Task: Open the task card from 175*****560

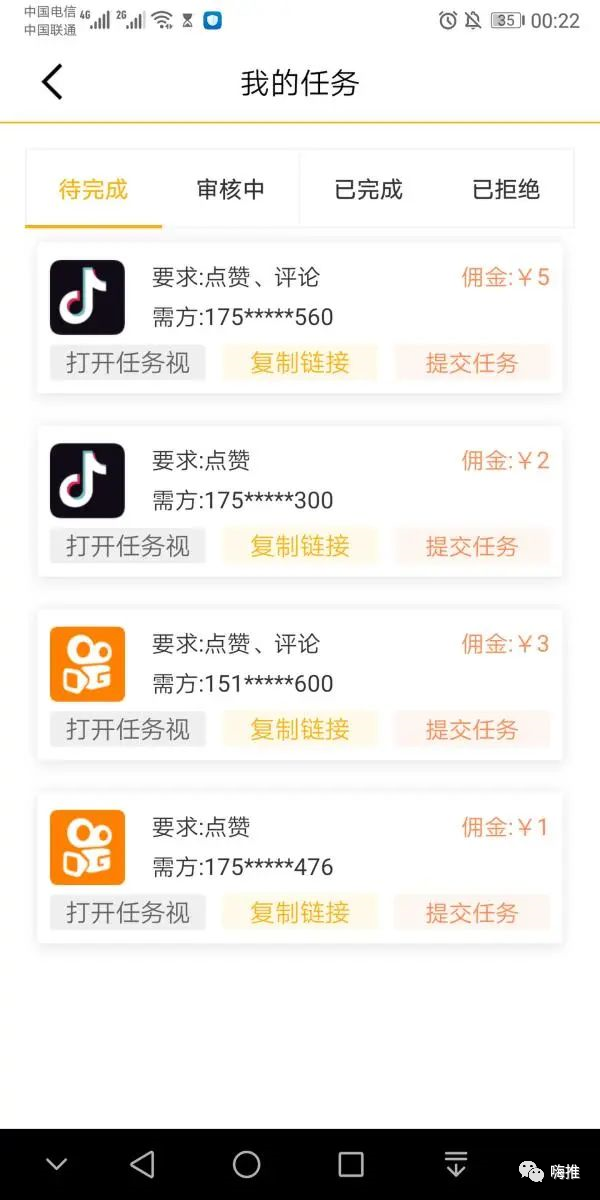Action: tap(300, 317)
